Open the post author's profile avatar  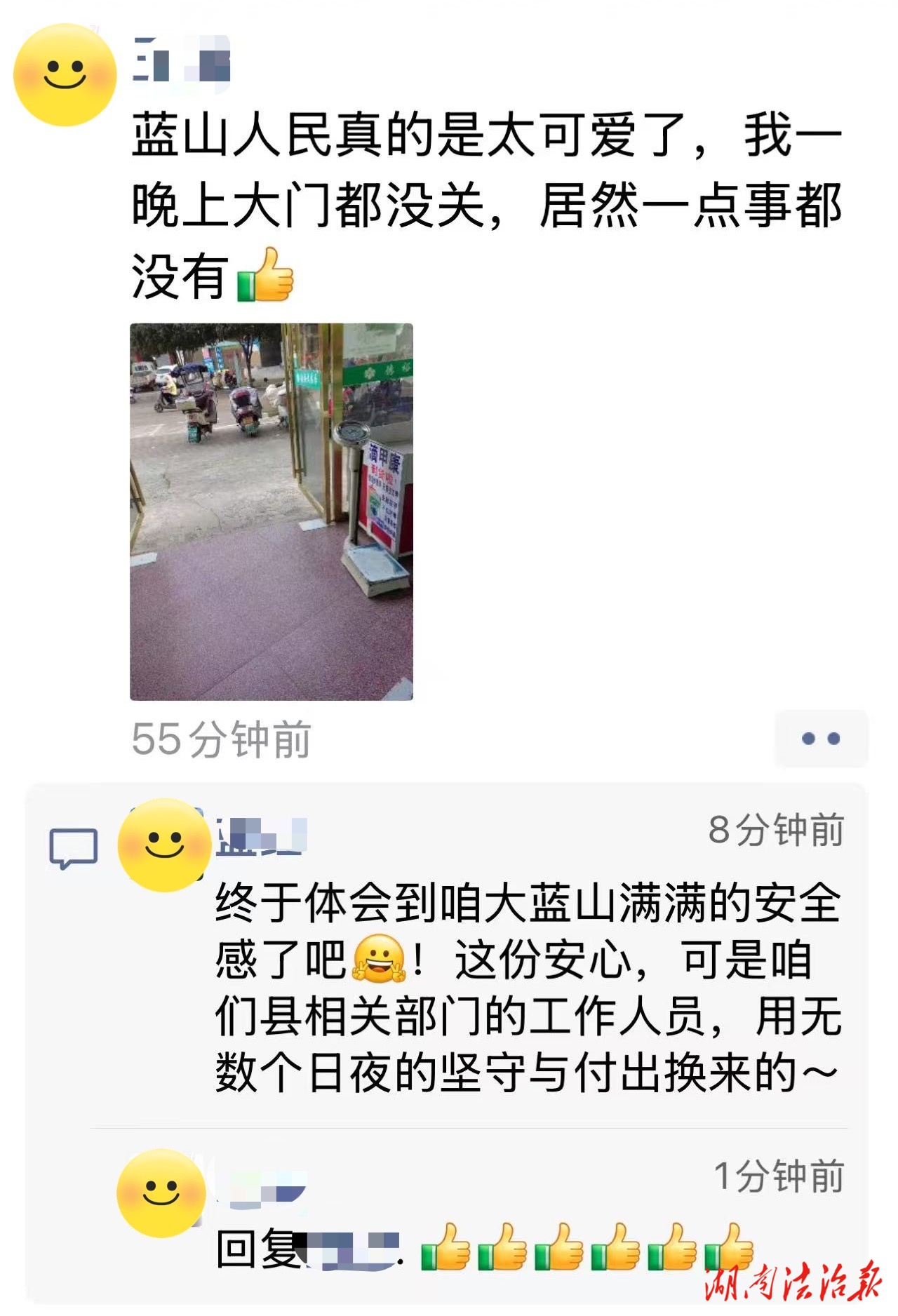[65, 74]
